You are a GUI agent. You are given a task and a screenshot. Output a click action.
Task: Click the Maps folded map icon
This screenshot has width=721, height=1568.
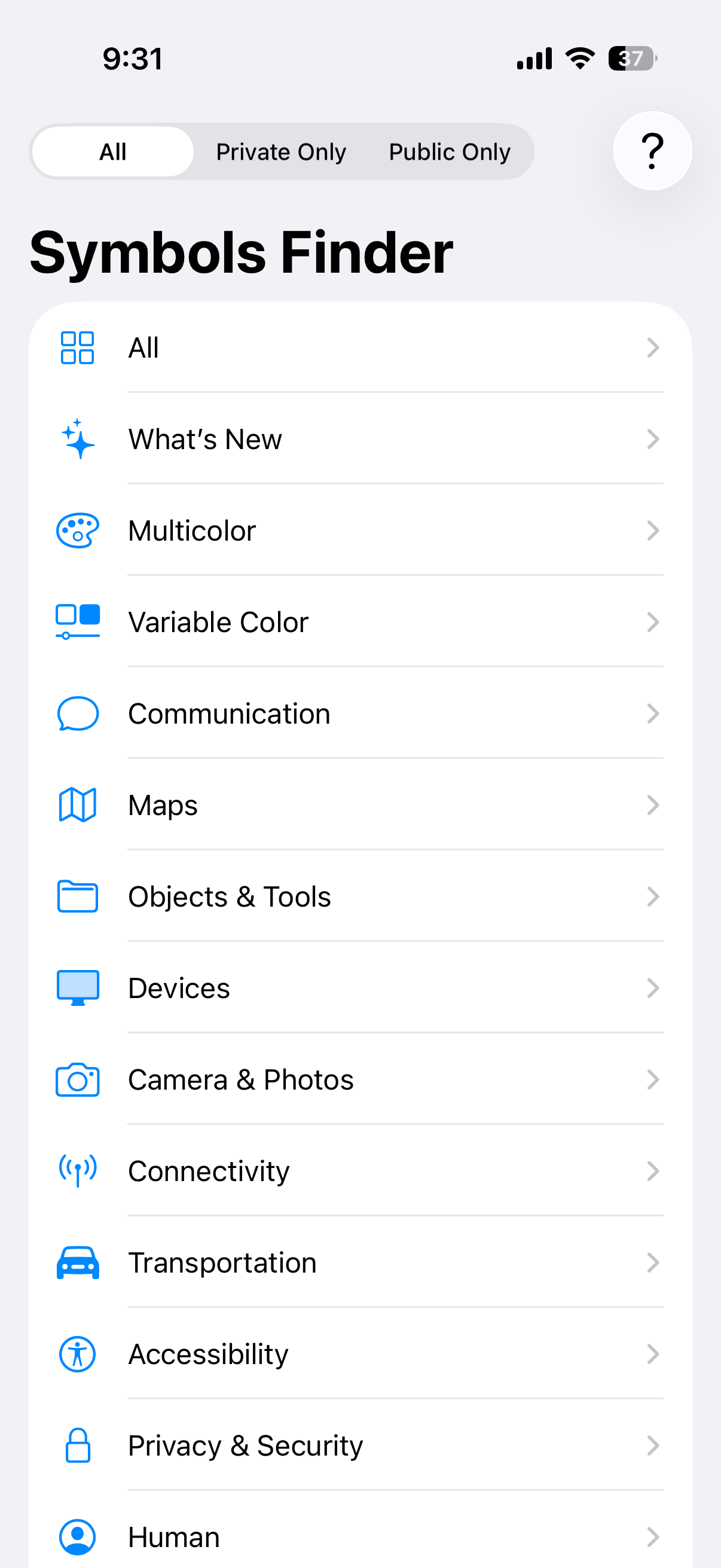(x=77, y=804)
